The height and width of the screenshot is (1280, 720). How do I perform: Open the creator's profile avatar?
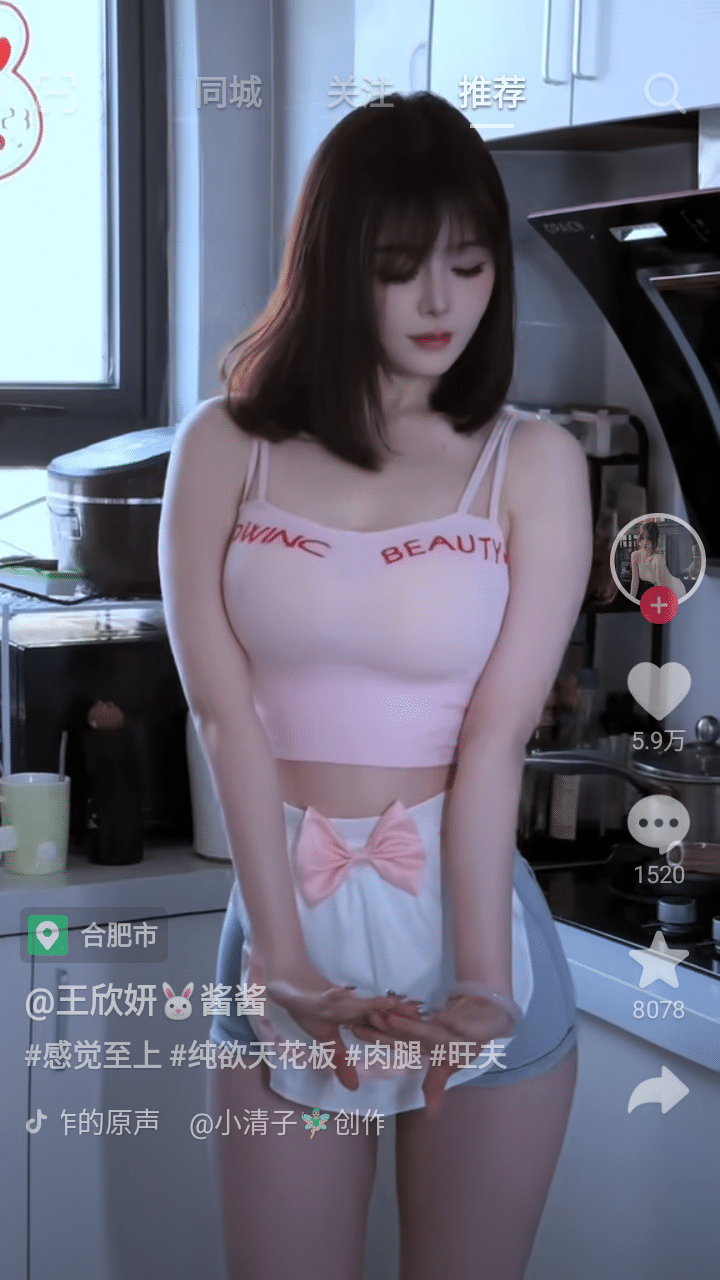coord(658,562)
